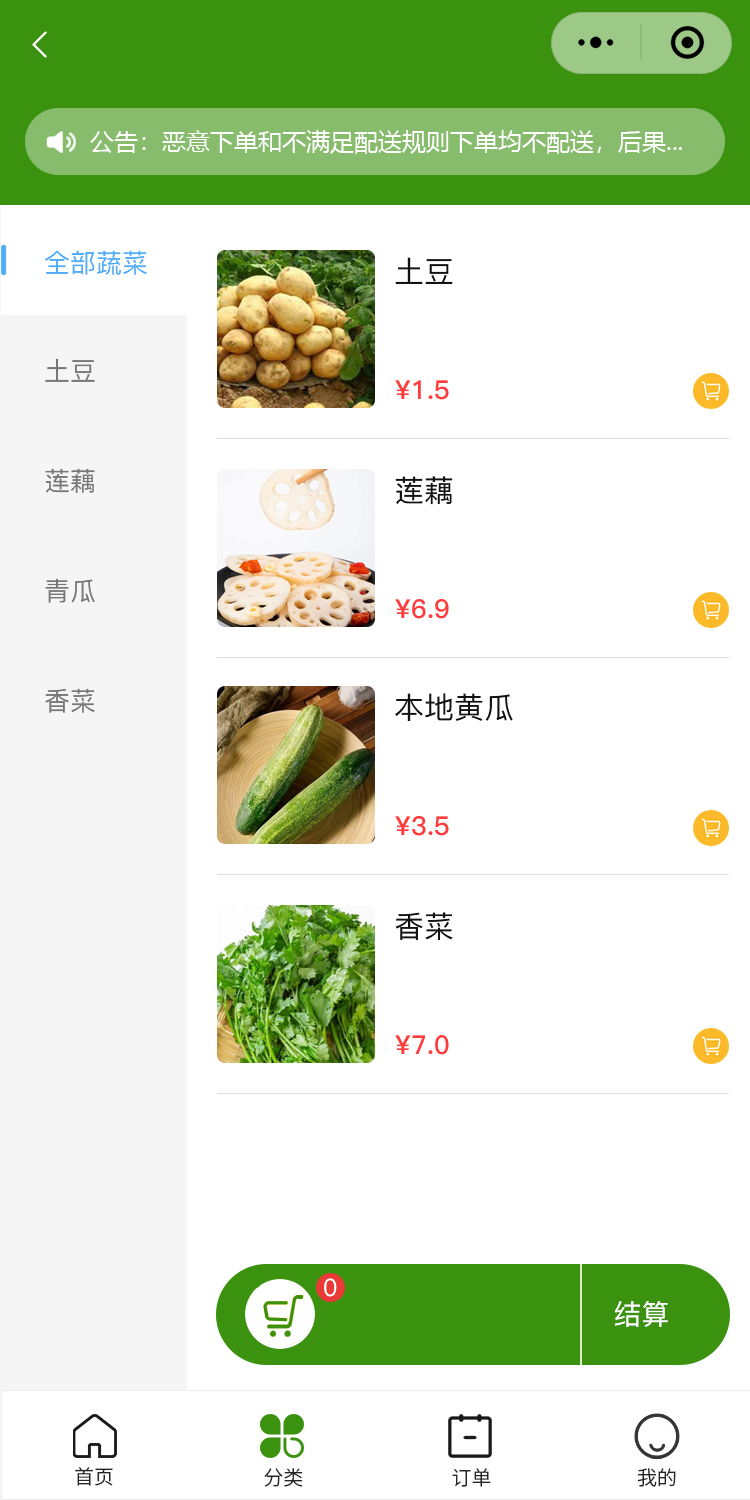This screenshot has width=750, height=1500.
Task: View the 莲藕 product photo
Action: coord(296,548)
